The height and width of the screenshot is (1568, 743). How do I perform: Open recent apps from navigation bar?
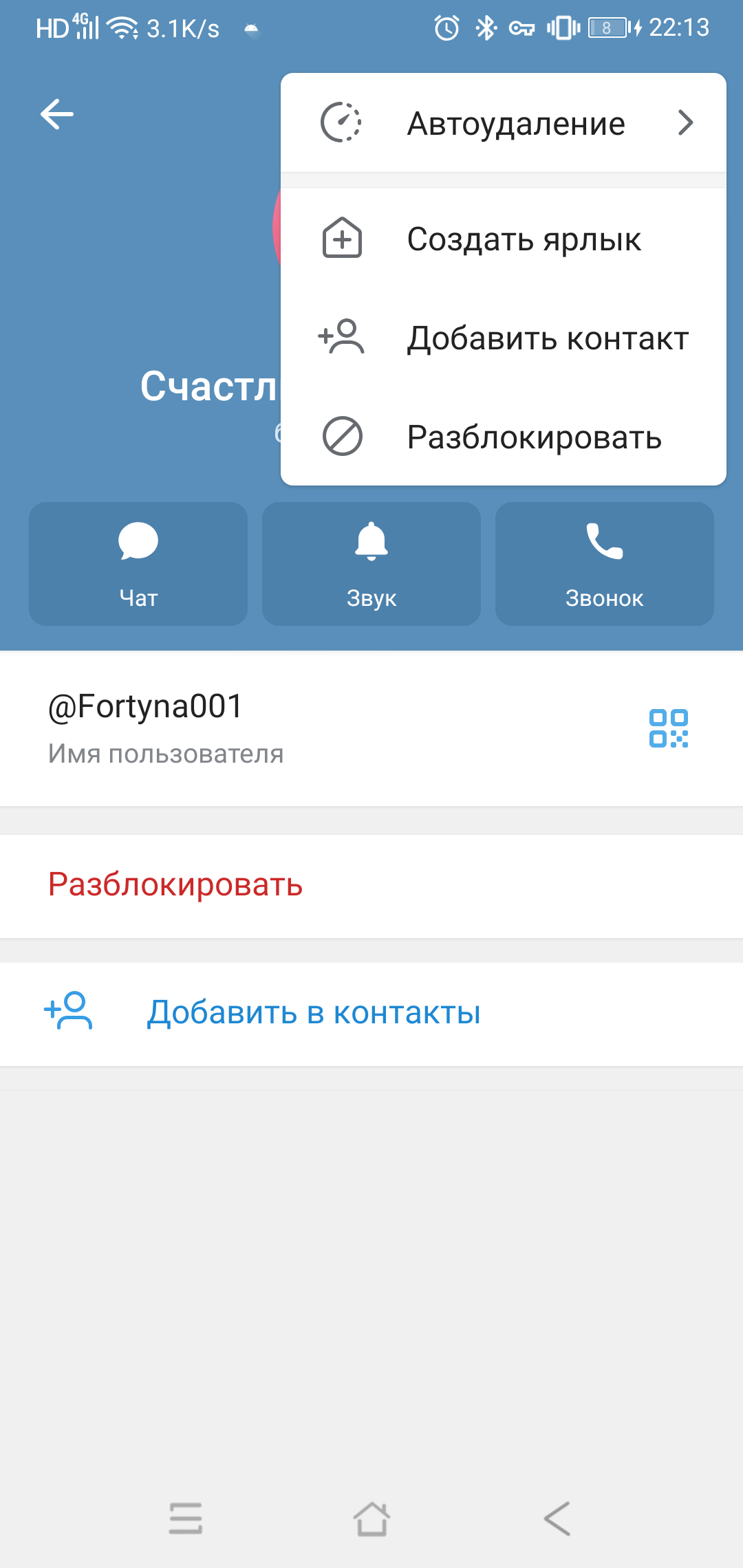[186, 1518]
